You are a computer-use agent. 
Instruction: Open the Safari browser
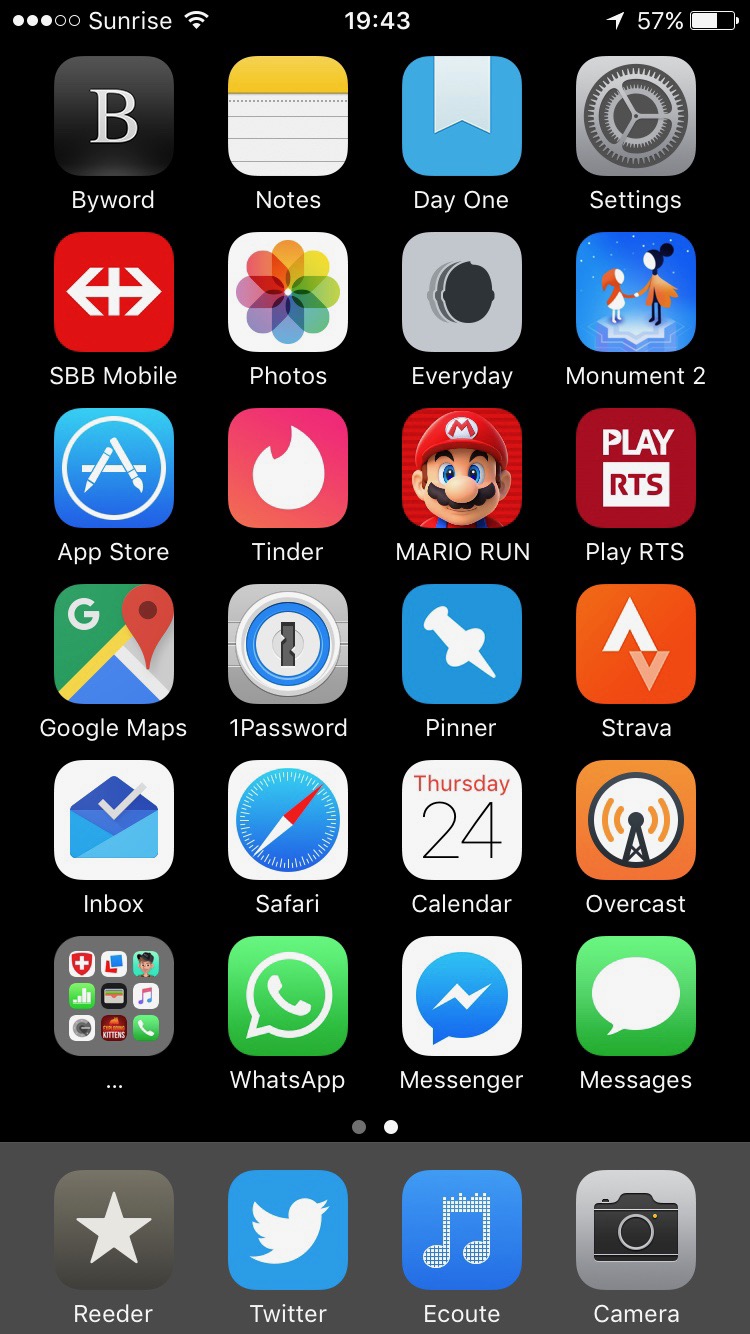click(288, 820)
